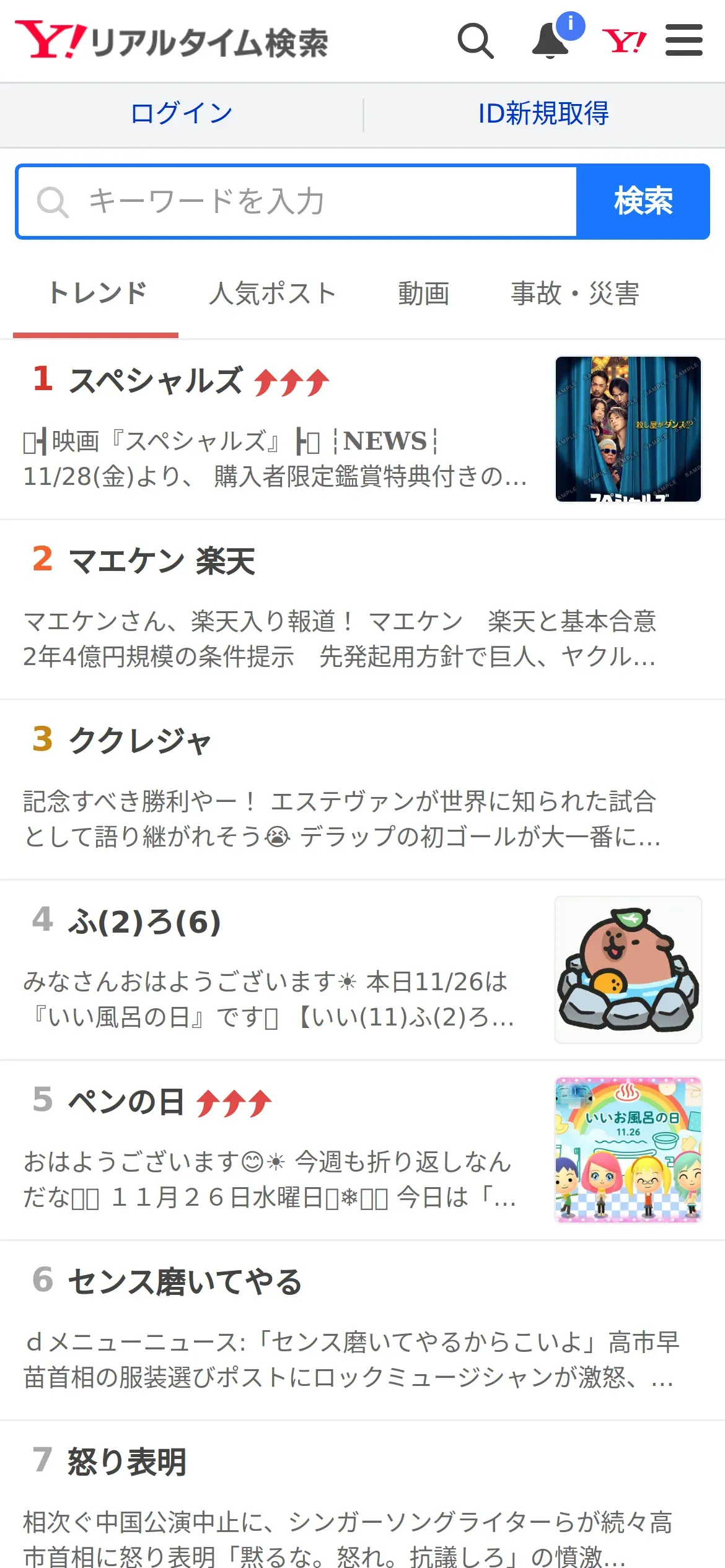Switch to the 動画 tab

click(423, 294)
